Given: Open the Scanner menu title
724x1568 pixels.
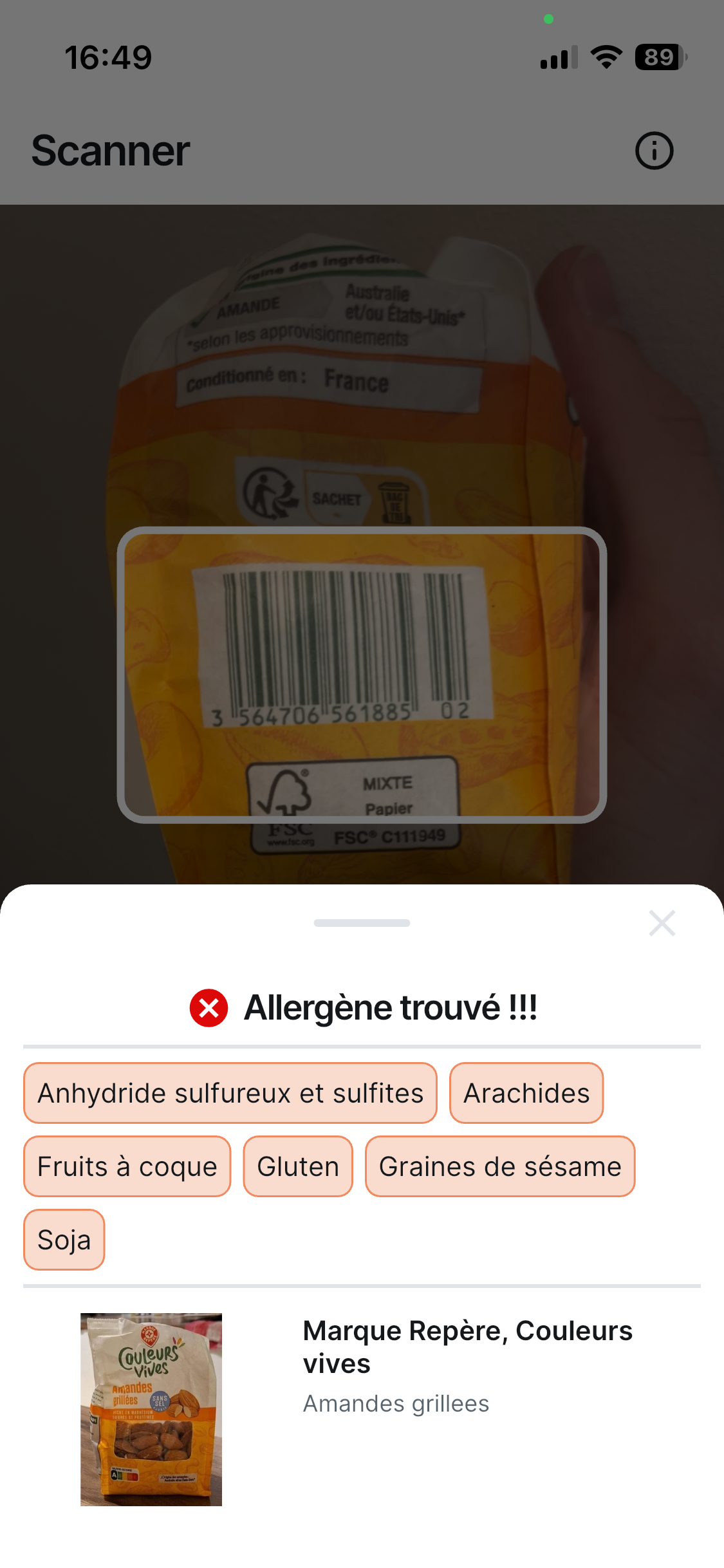Looking at the screenshot, I should pos(110,151).
